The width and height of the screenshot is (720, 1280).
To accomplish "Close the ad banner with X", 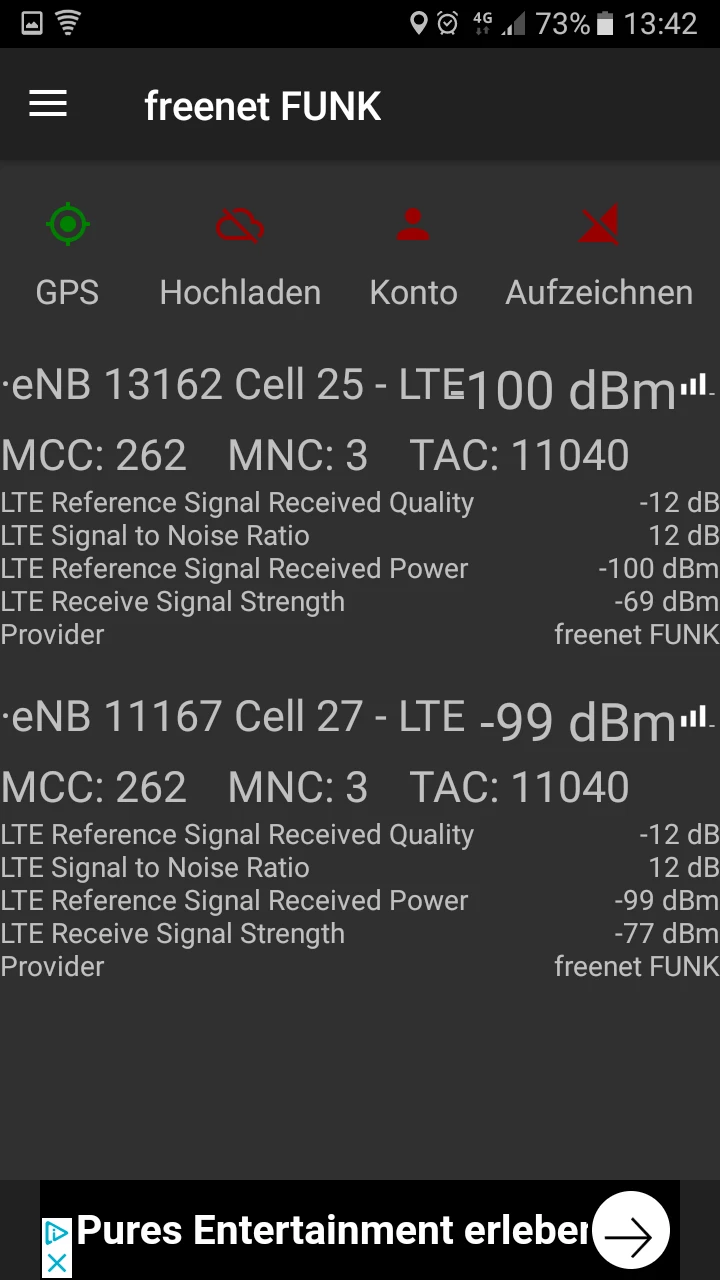I will point(57,1262).
